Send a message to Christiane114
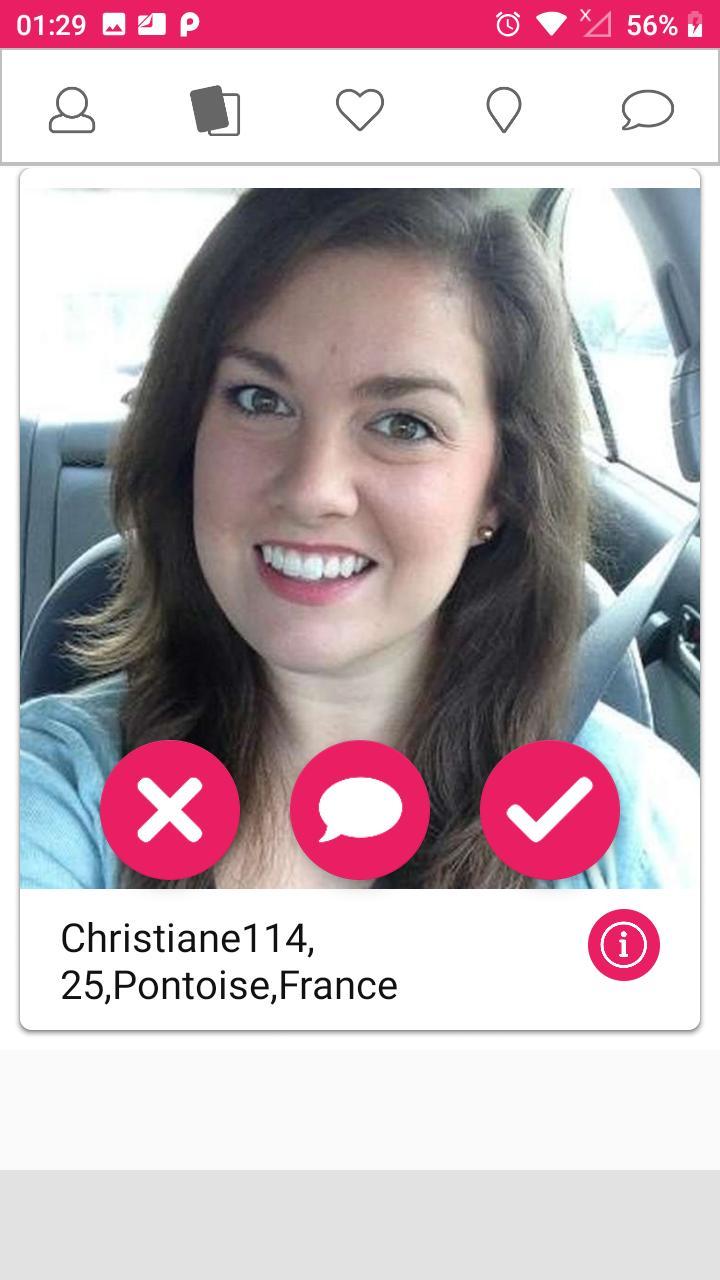Image resolution: width=720 pixels, height=1280 pixels. point(360,810)
